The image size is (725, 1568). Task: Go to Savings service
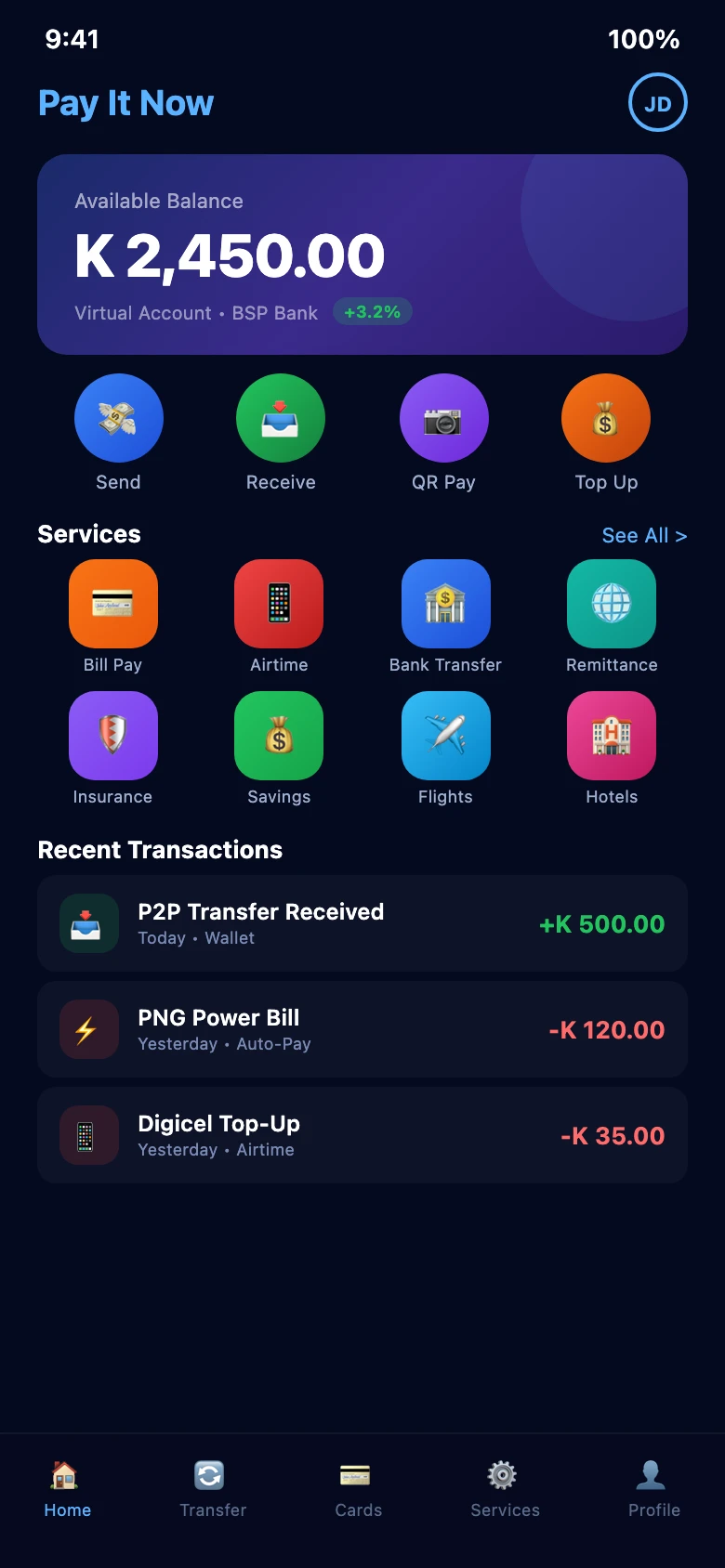pyautogui.click(x=279, y=737)
